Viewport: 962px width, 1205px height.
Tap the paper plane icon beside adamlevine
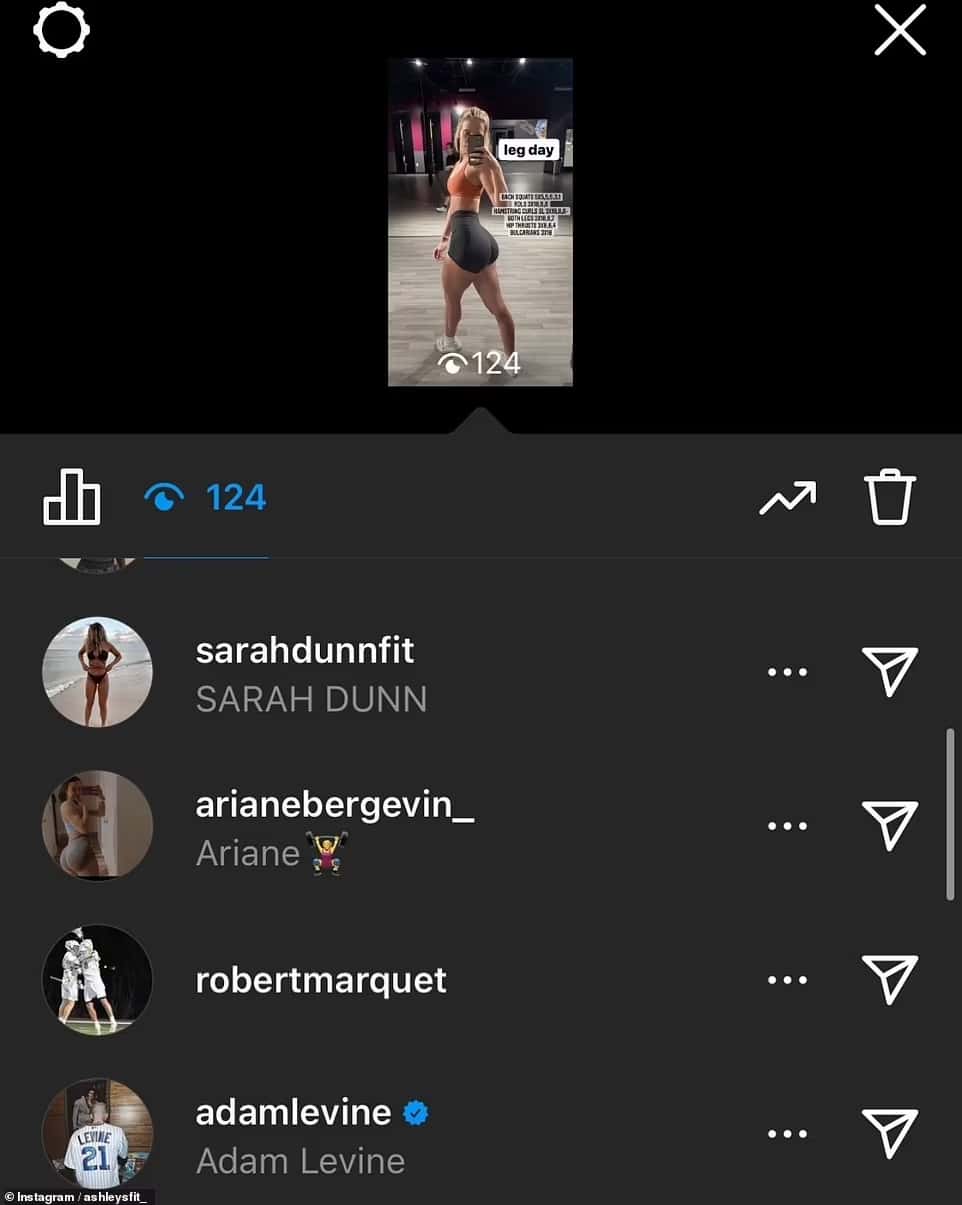pyautogui.click(x=888, y=1133)
